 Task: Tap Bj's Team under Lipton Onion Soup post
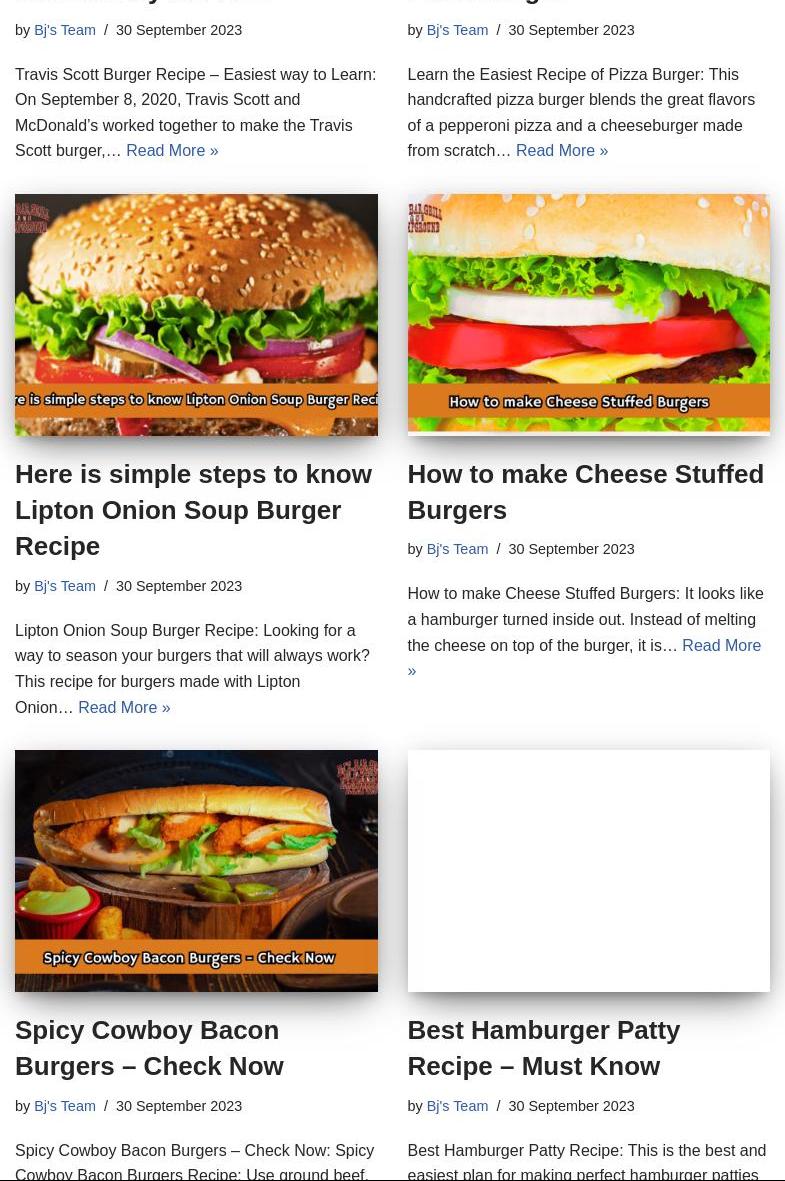click(65, 586)
